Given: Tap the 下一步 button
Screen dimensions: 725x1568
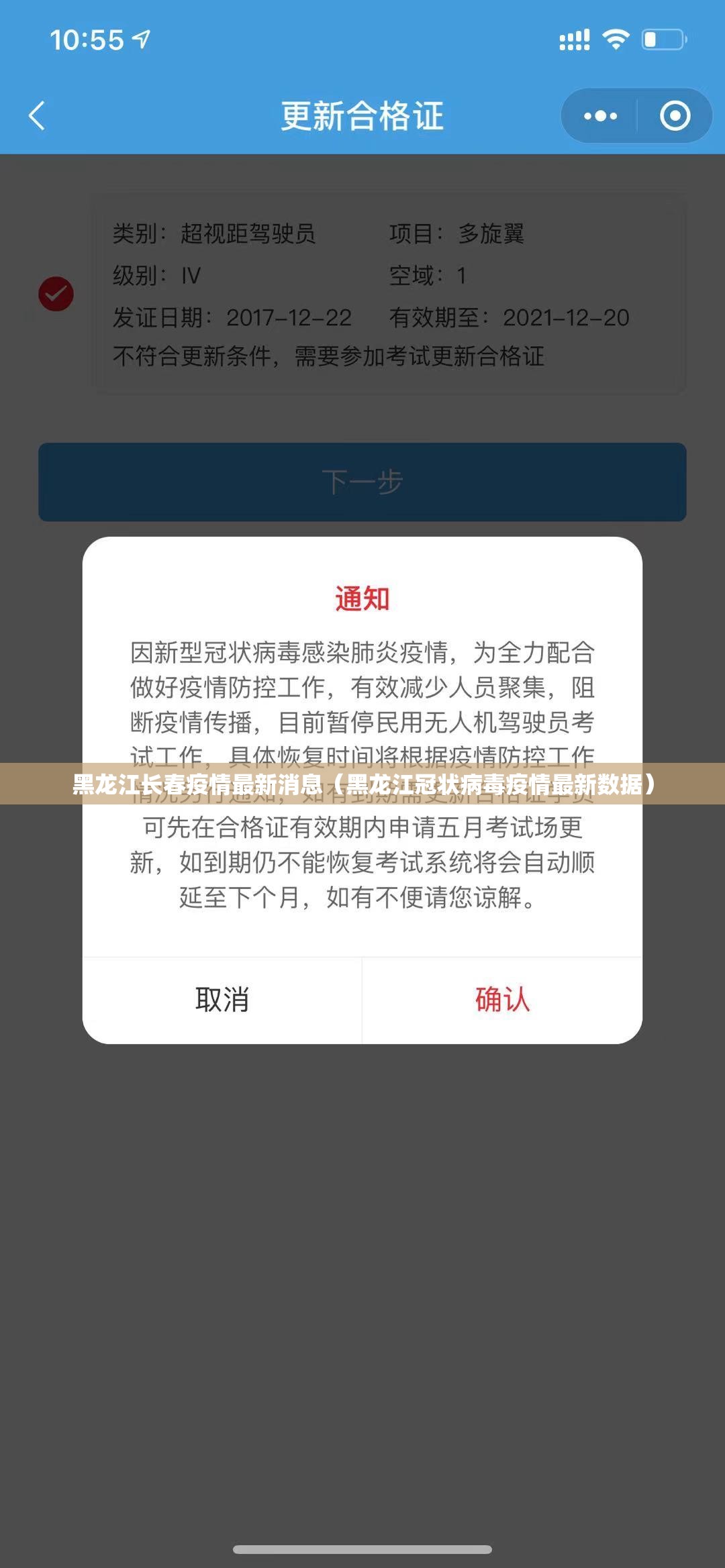Looking at the screenshot, I should [x=362, y=482].
